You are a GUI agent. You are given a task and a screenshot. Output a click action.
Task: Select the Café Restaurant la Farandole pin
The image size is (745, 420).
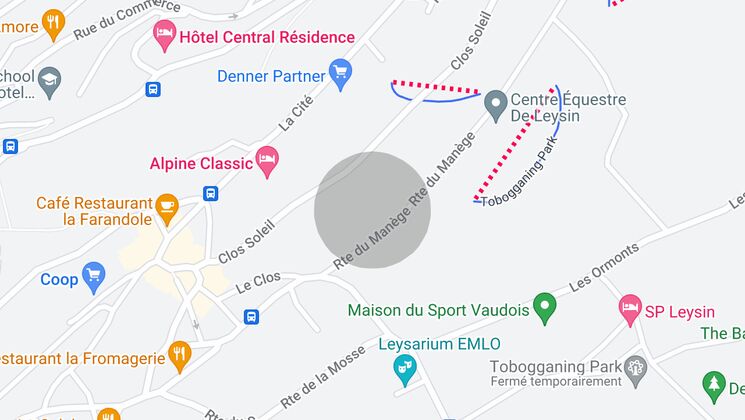tap(167, 207)
